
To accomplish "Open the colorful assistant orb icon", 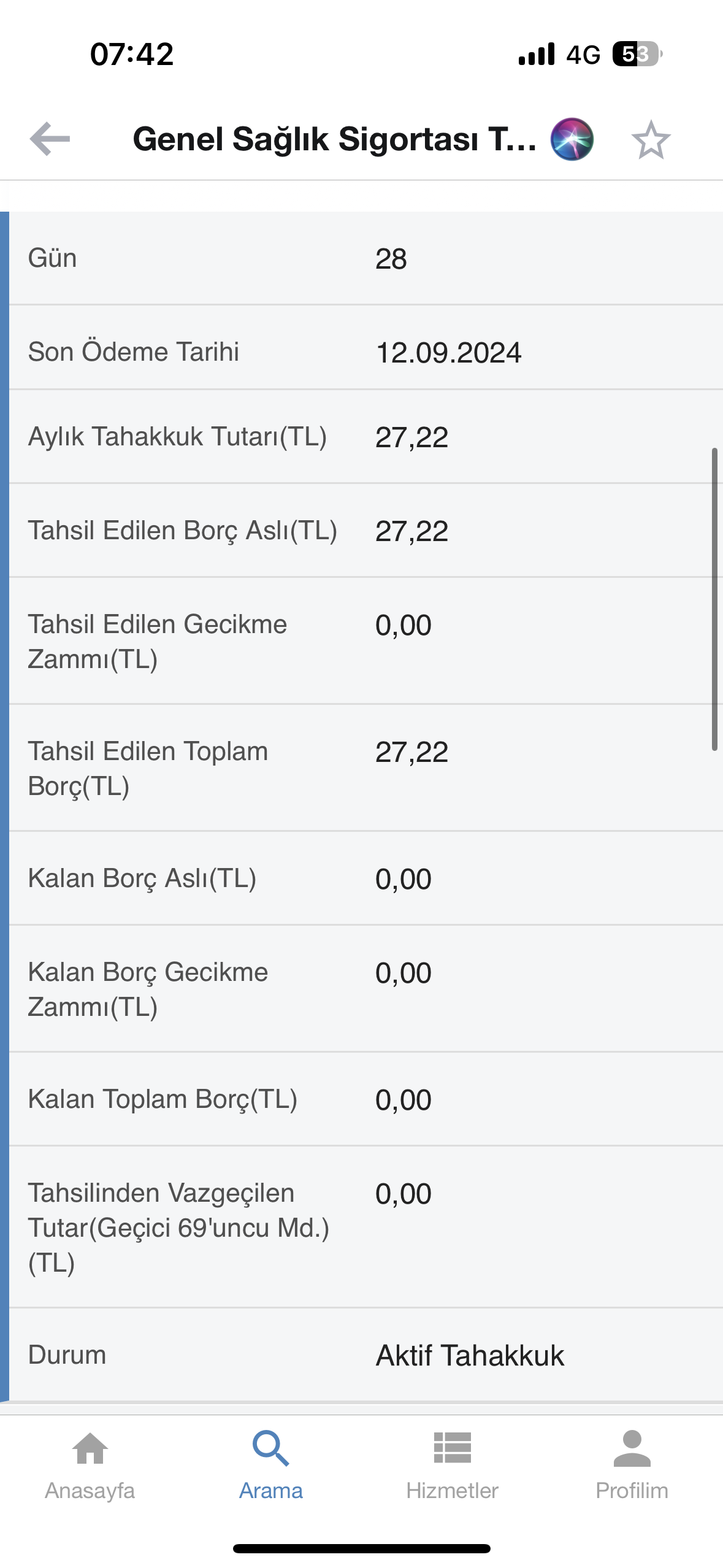I will pyautogui.click(x=572, y=139).
